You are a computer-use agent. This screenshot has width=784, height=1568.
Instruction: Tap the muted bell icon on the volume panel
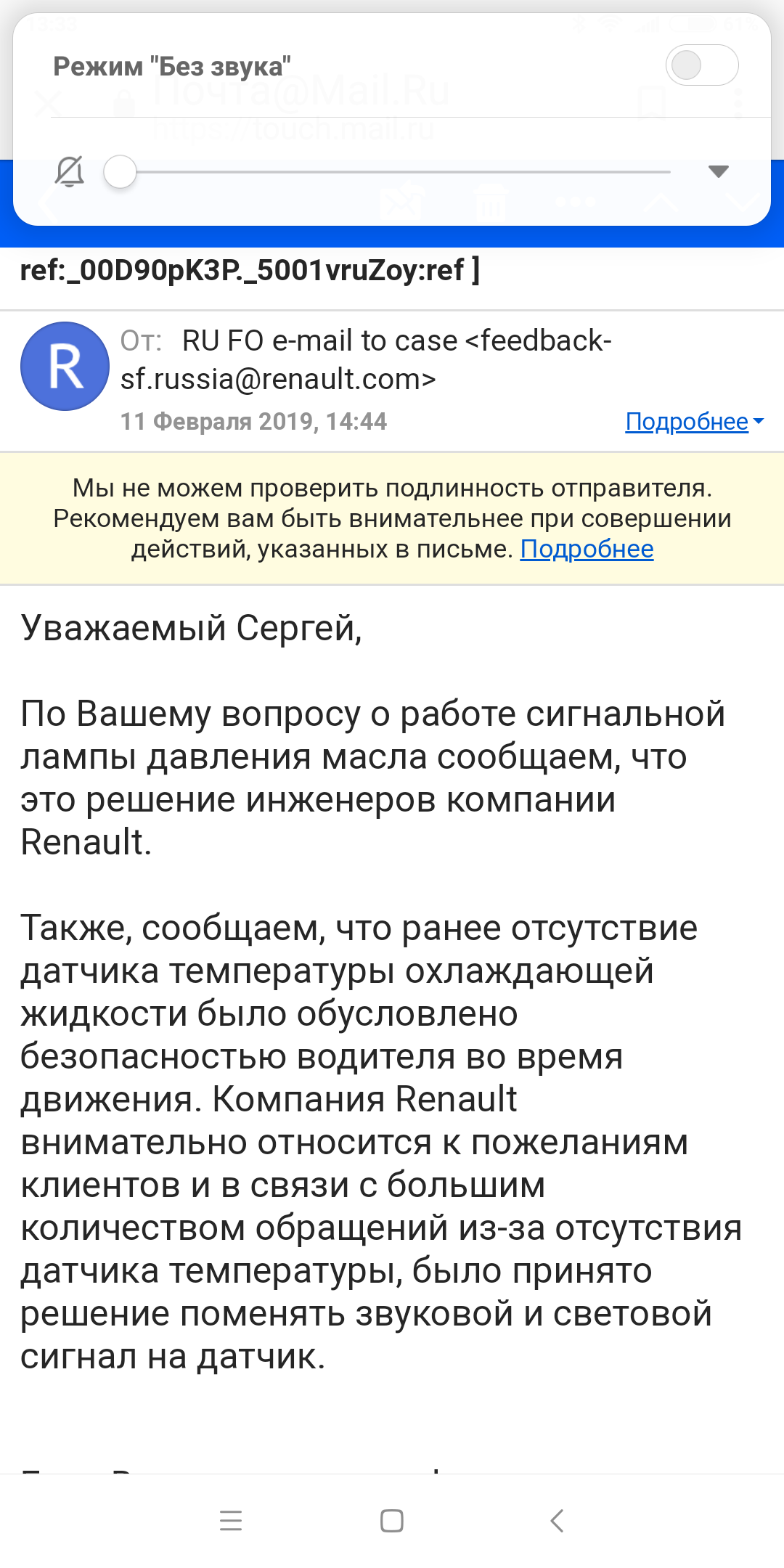point(70,172)
